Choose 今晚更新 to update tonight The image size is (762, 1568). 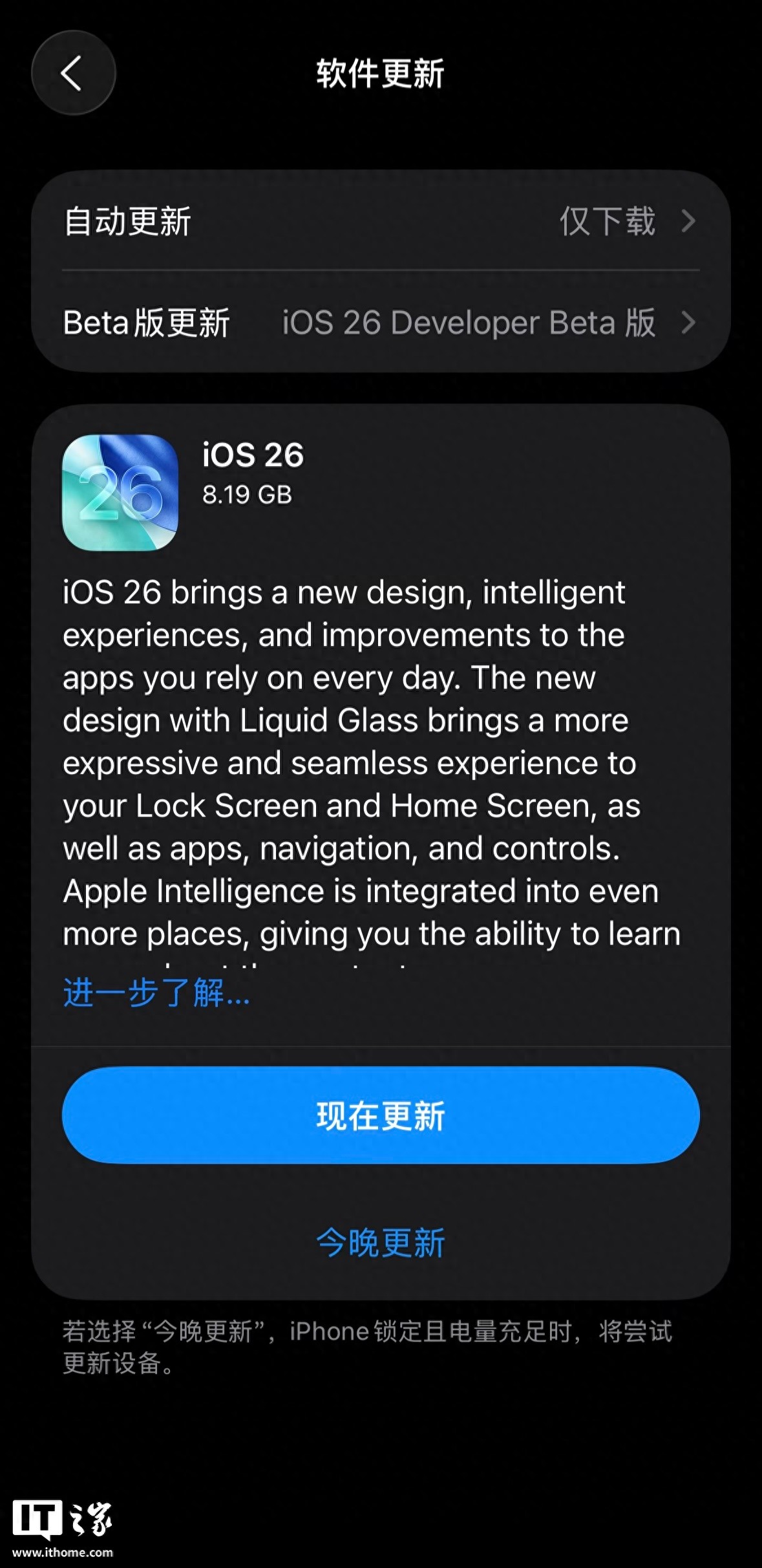point(381,1242)
